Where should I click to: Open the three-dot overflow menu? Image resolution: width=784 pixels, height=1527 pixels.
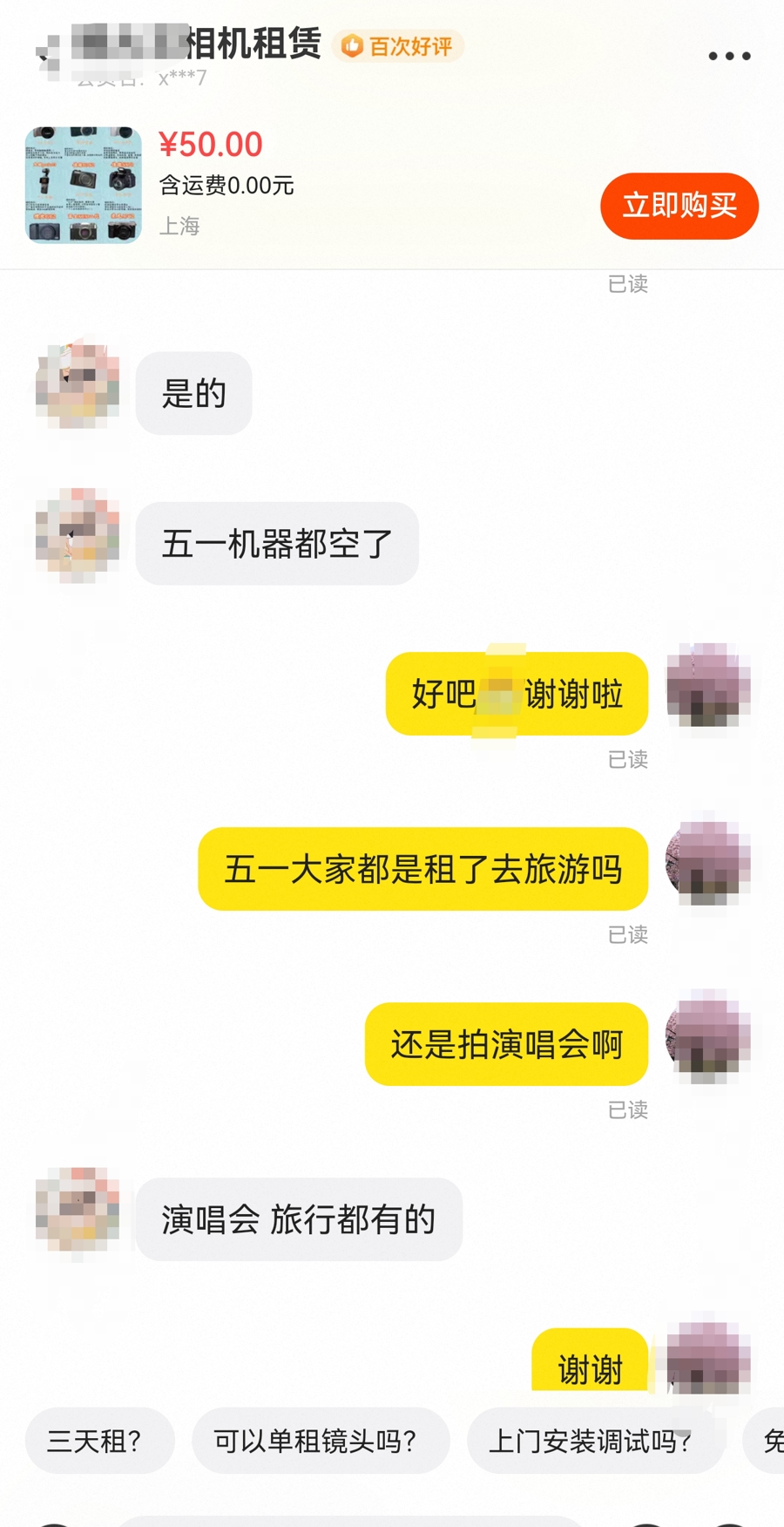pyautogui.click(x=729, y=56)
